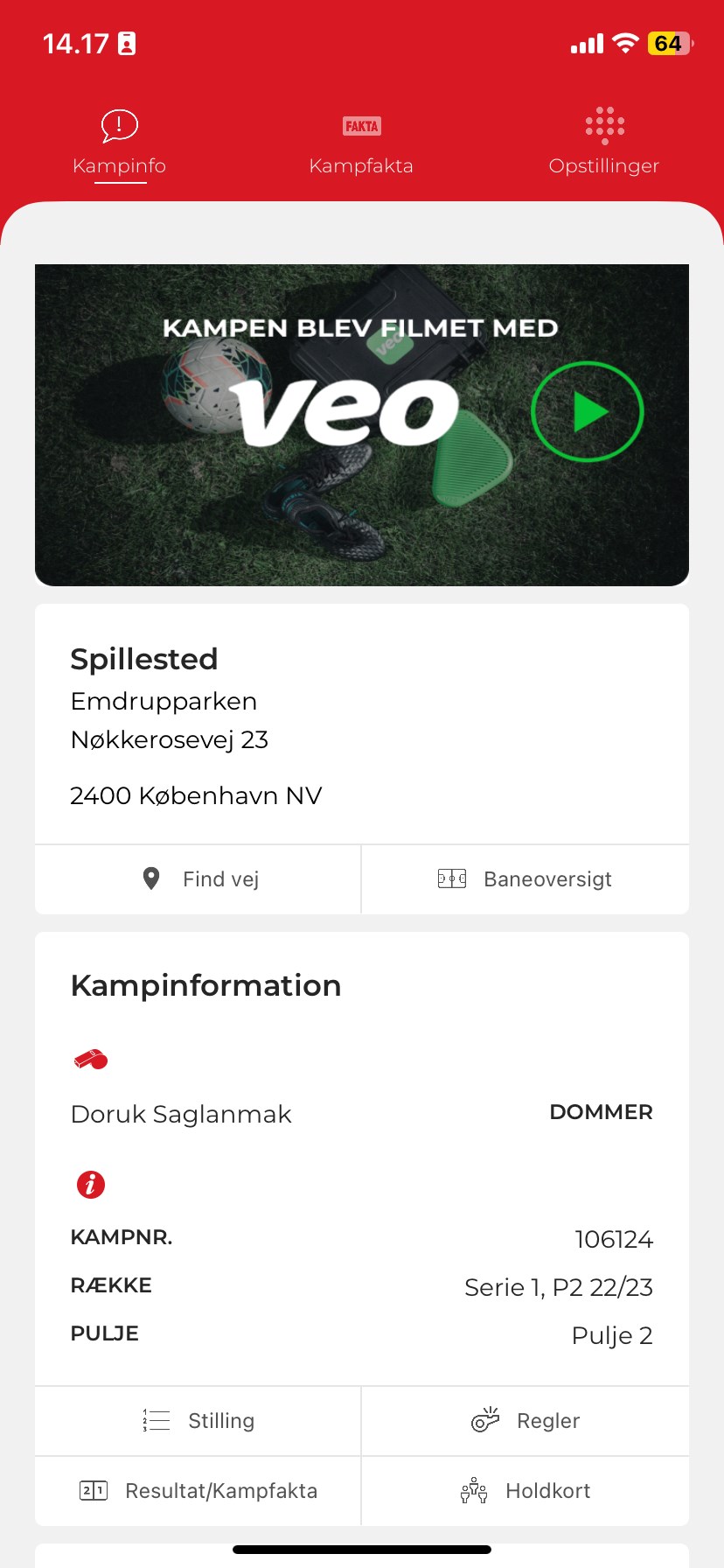The width and height of the screenshot is (724, 1568).
Task: Select the Kampinfo tab
Action: pyautogui.click(x=120, y=144)
